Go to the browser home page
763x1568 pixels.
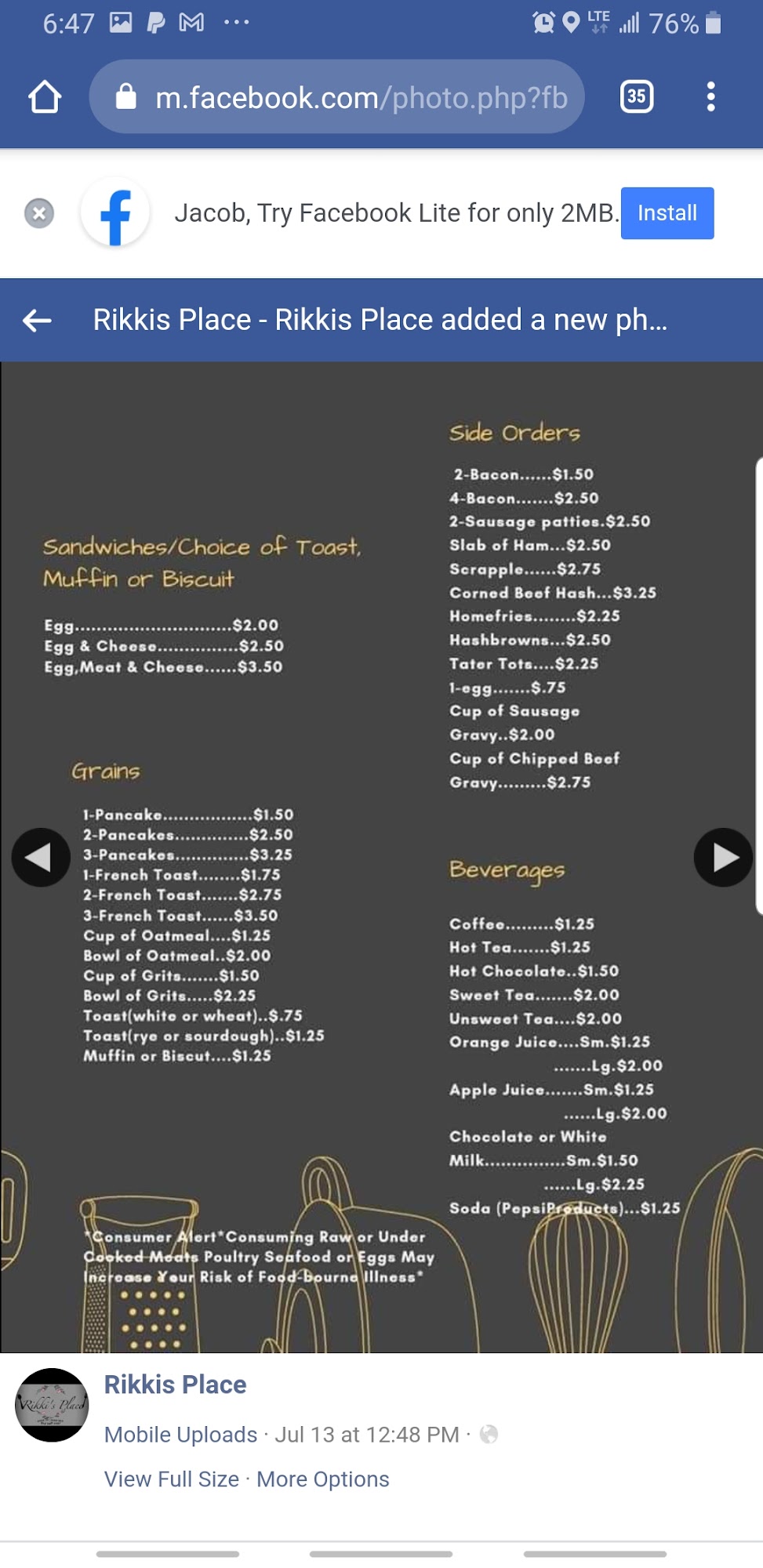[45, 97]
